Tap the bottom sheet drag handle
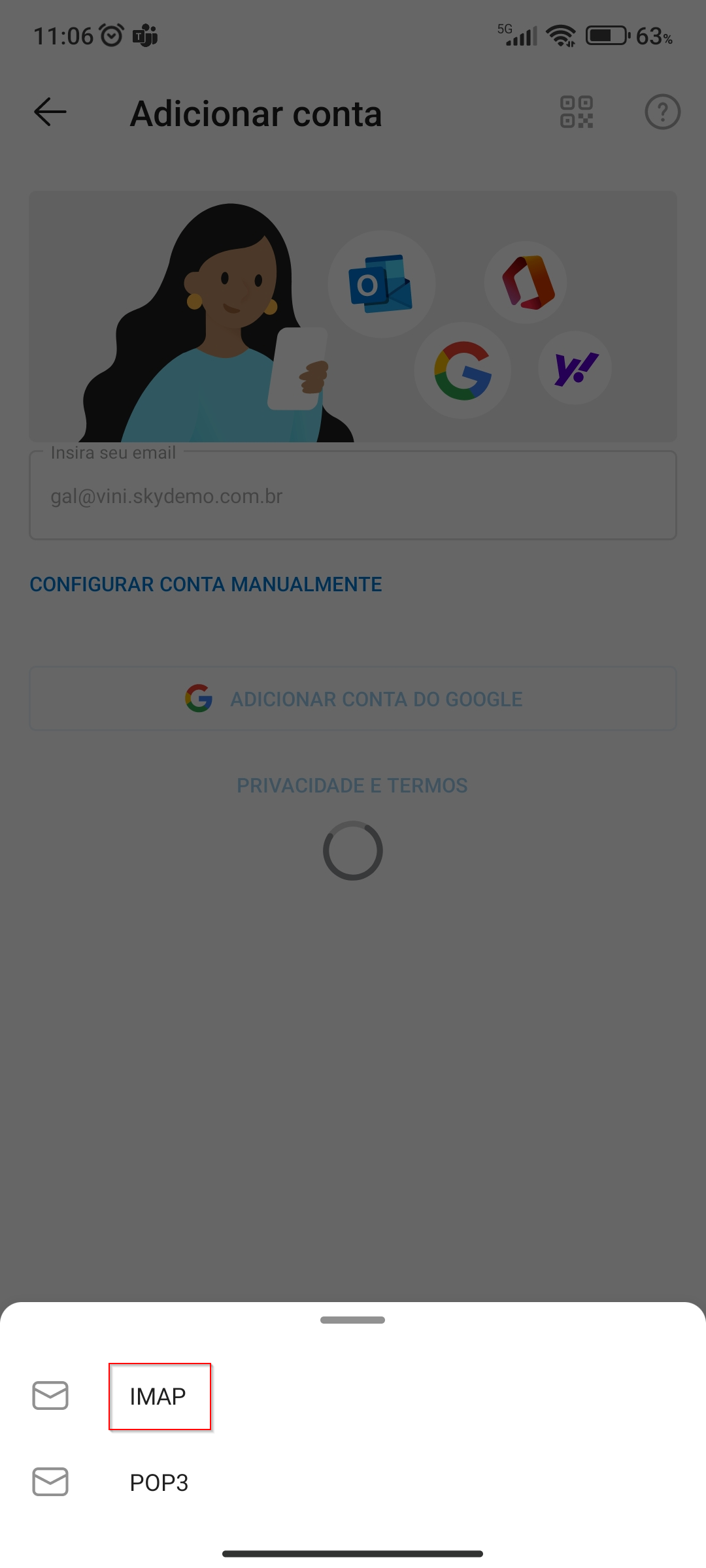Viewport: 706px width, 1568px height. click(352, 1320)
